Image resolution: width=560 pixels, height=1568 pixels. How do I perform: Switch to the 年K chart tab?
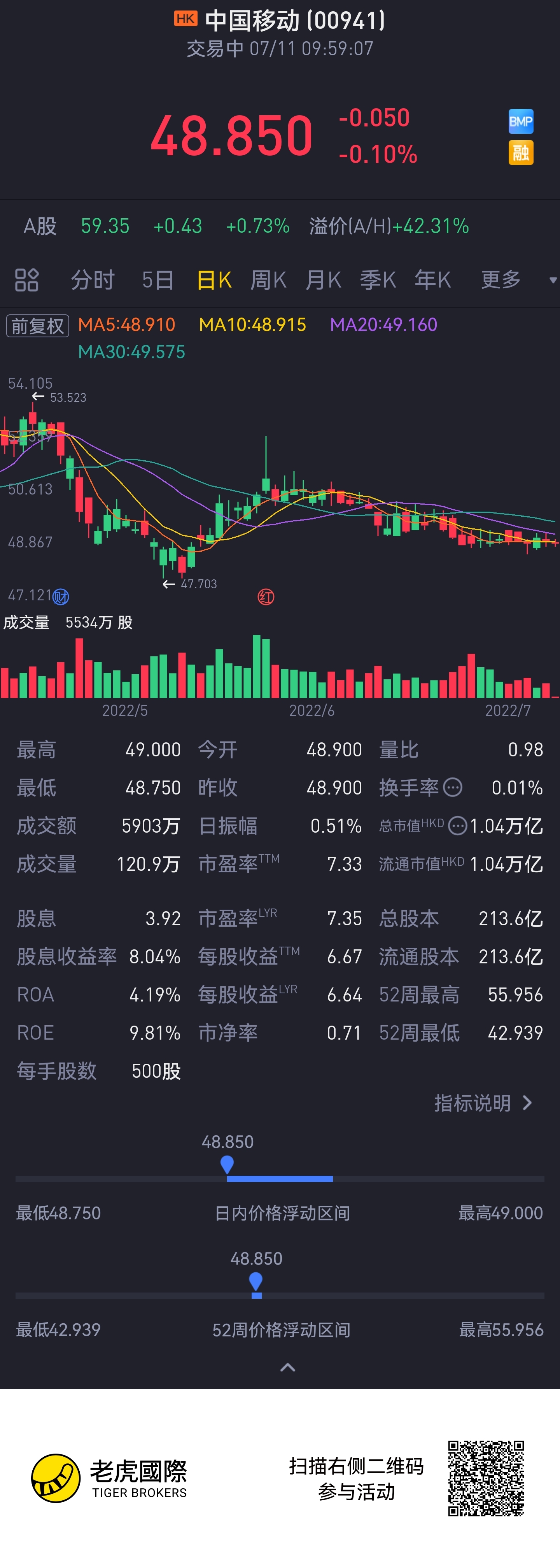433,280
